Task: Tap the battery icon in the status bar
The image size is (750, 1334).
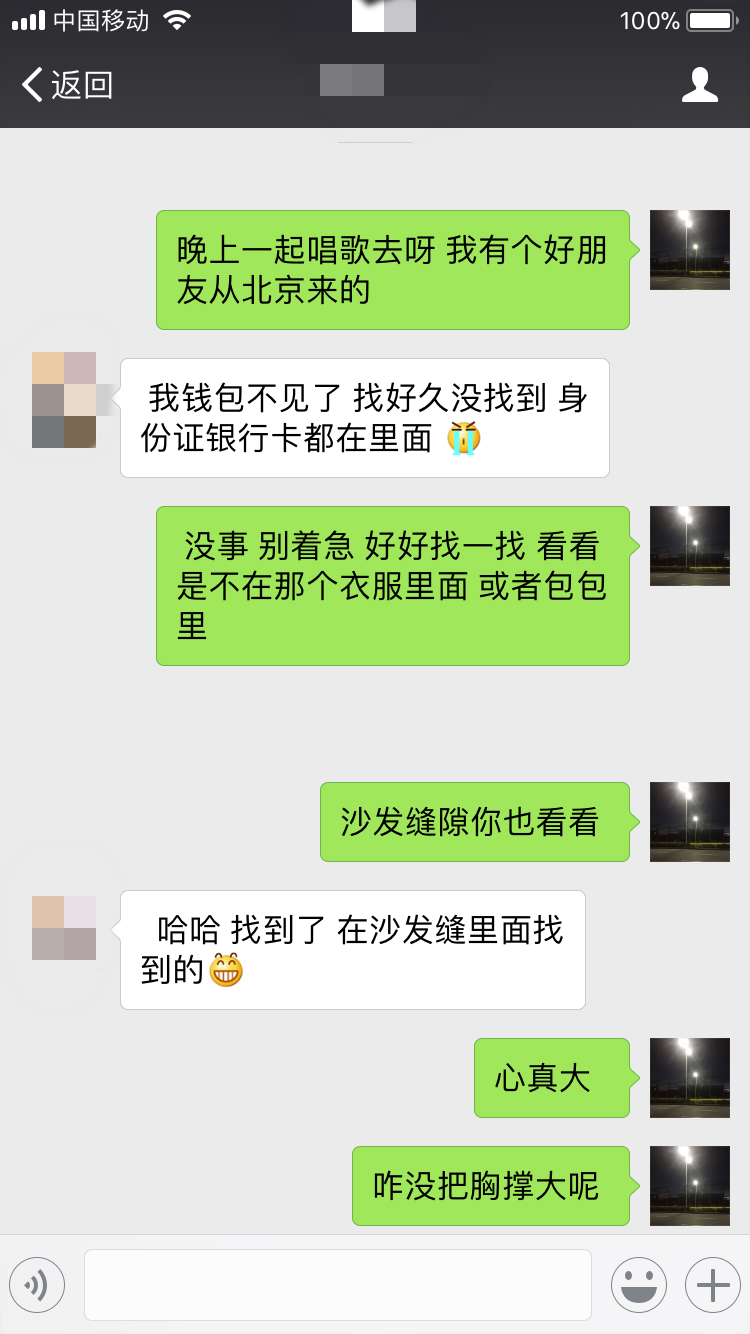Action: pyautogui.click(x=712, y=19)
